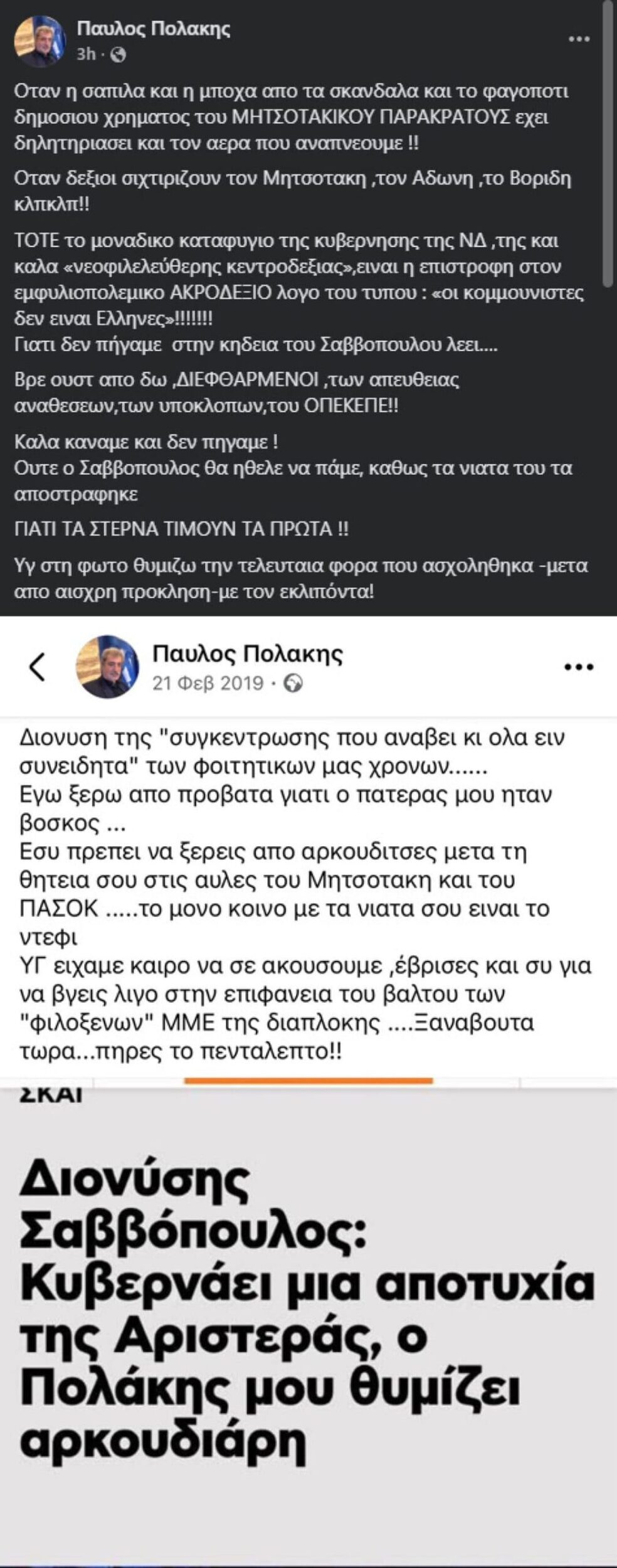
Task: Open Παυλος Πολακης profile from the avatar
Action: pos(40,41)
